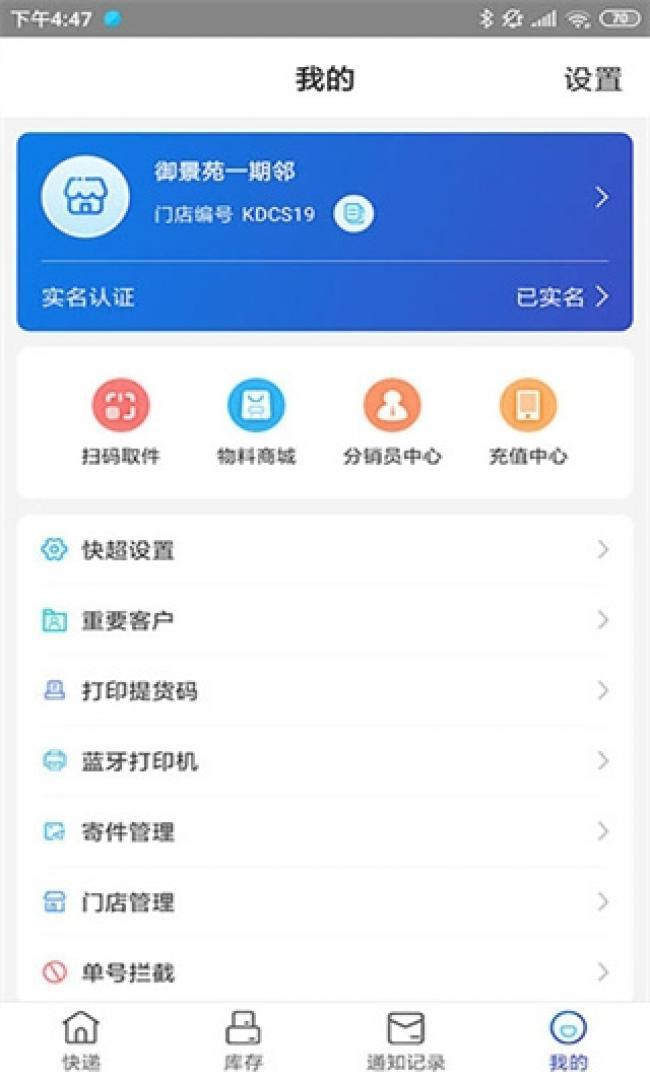Tap the copy icon beside store number KDCS19
Viewport: 650px width, 1082px height.
click(353, 213)
